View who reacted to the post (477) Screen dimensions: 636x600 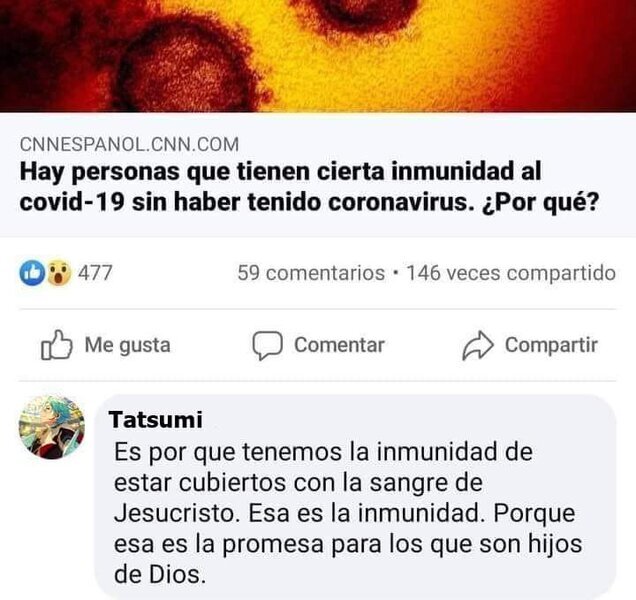tap(66, 274)
